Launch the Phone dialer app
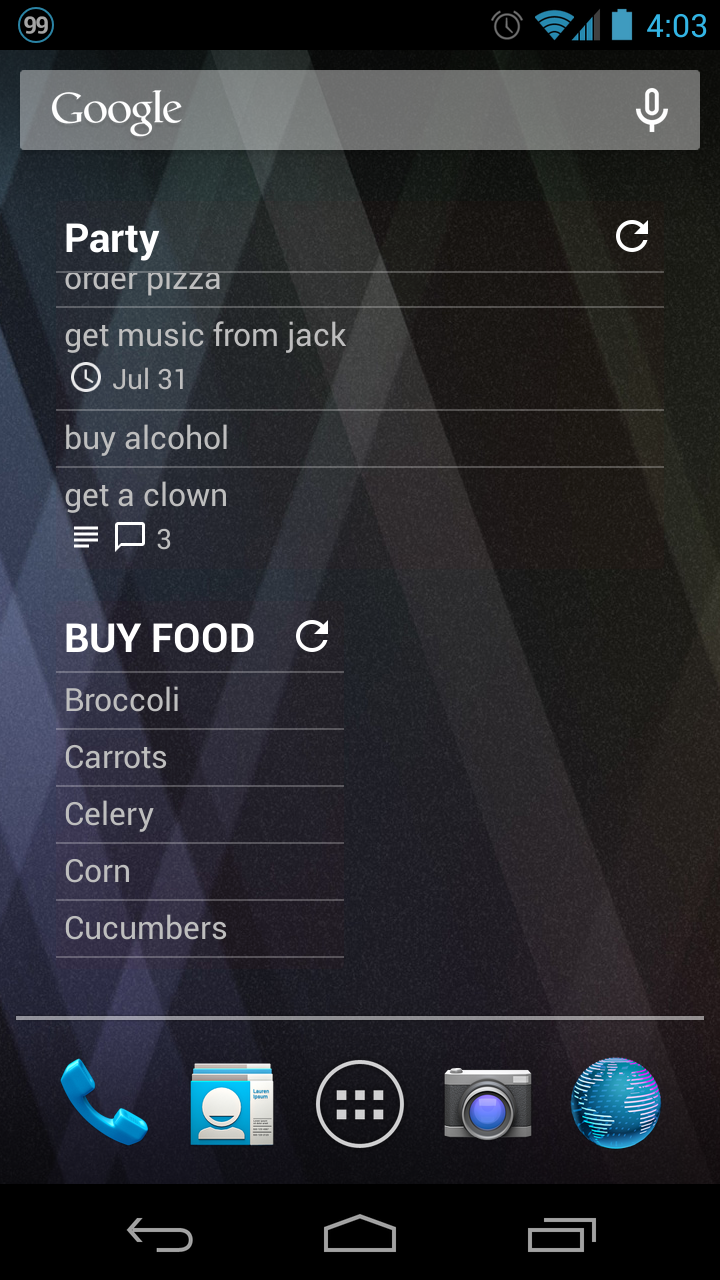Image resolution: width=720 pixels, height=1280 pixels. [103, 1104]
